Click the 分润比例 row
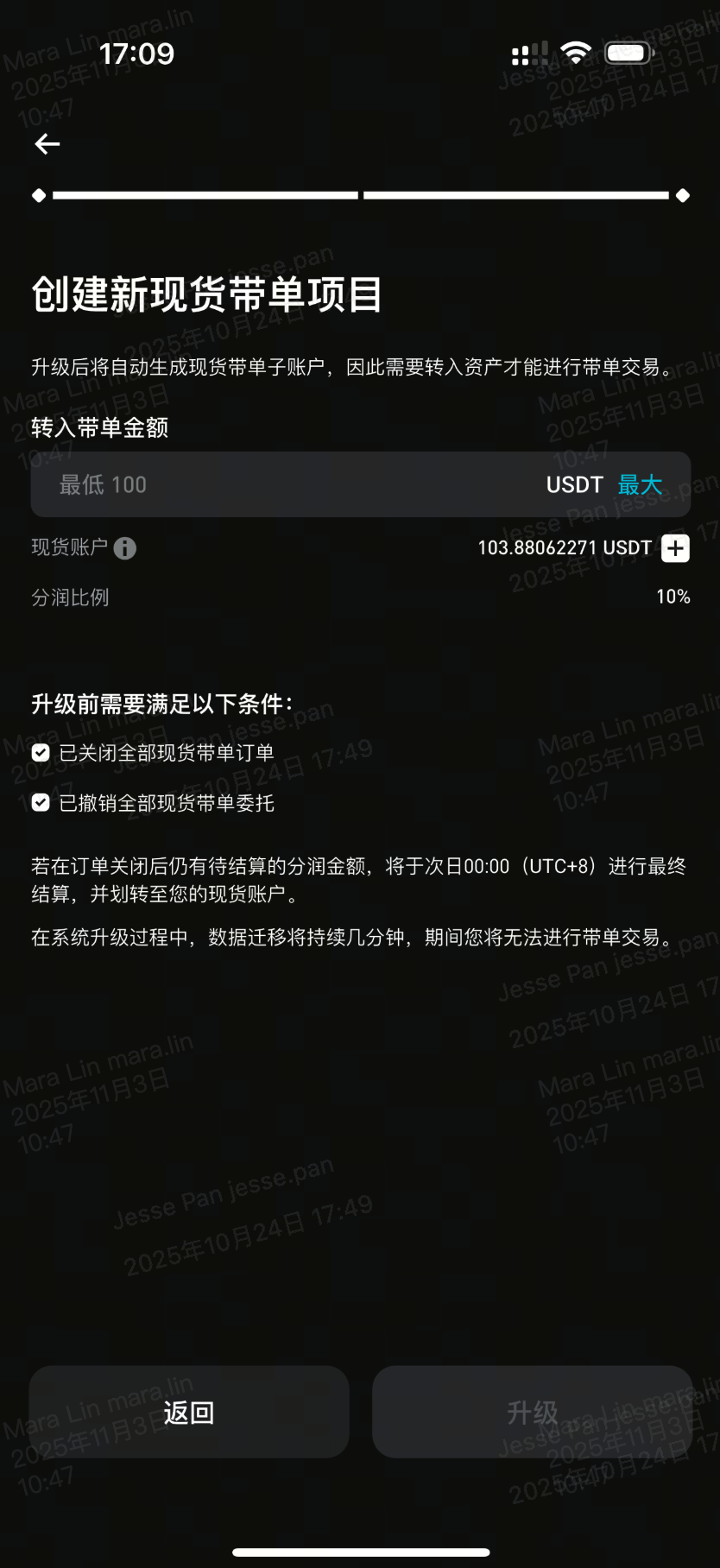 pos(69,597)
